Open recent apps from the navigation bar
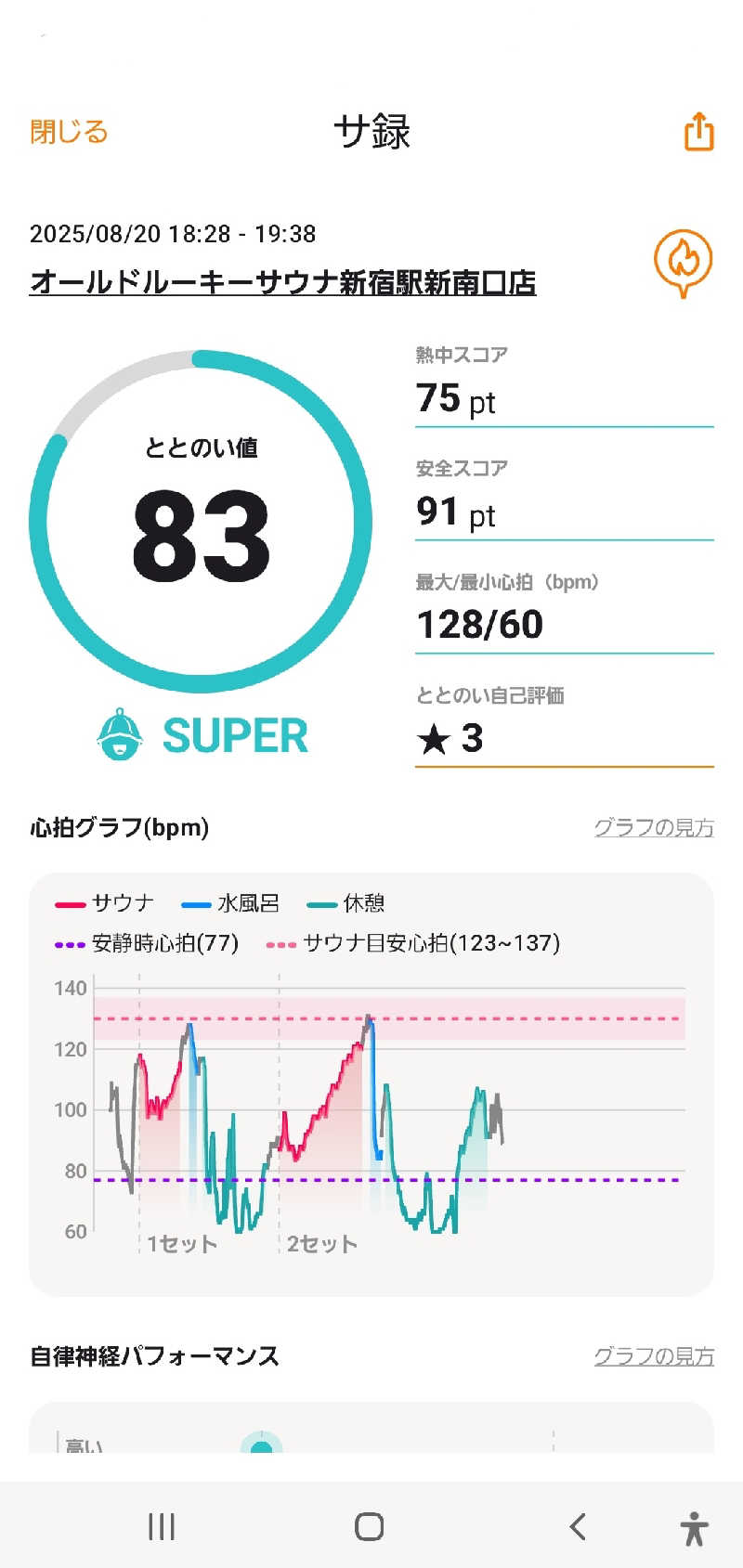The width and height of the screenshot is (743, 1568). pos(162,1526)
